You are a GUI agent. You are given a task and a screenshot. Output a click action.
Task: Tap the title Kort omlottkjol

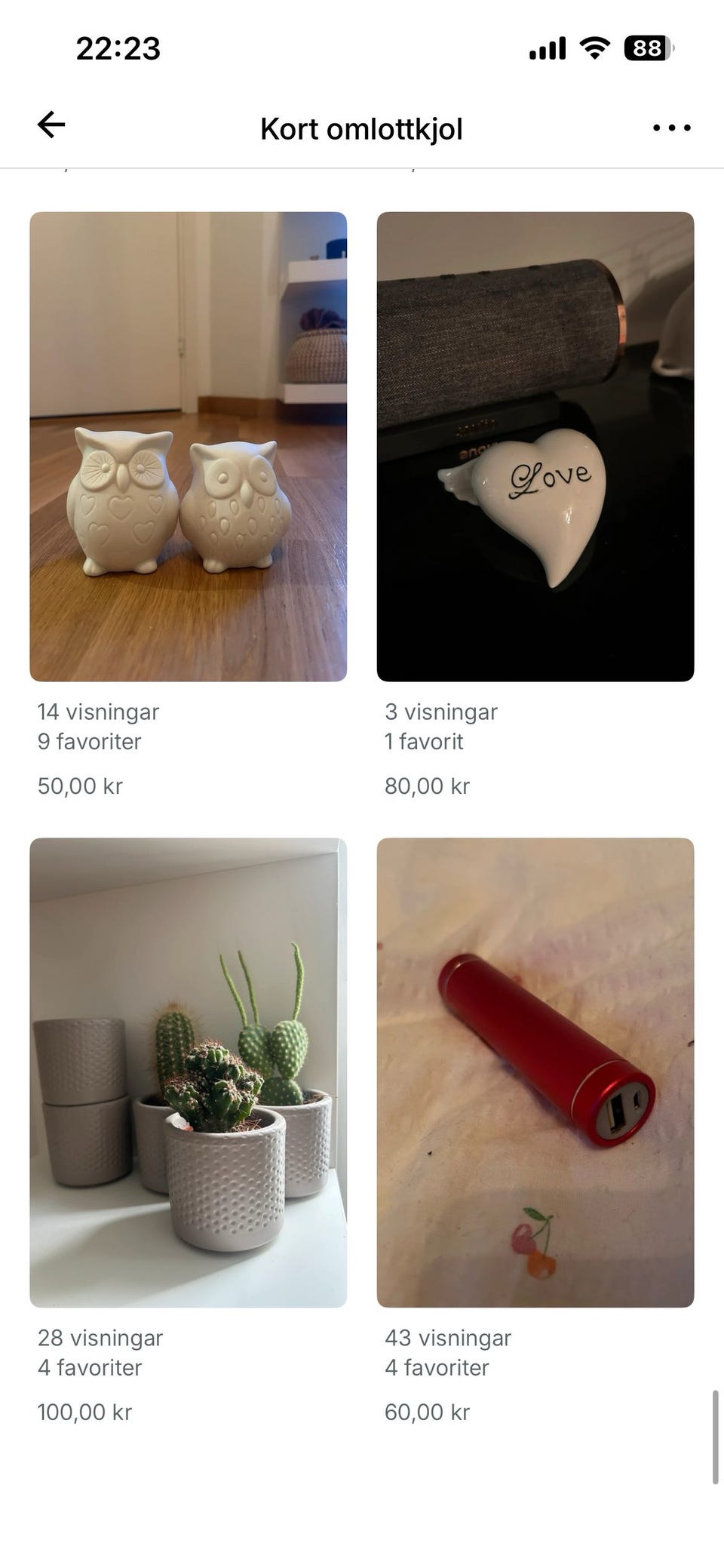click(361, 128)
